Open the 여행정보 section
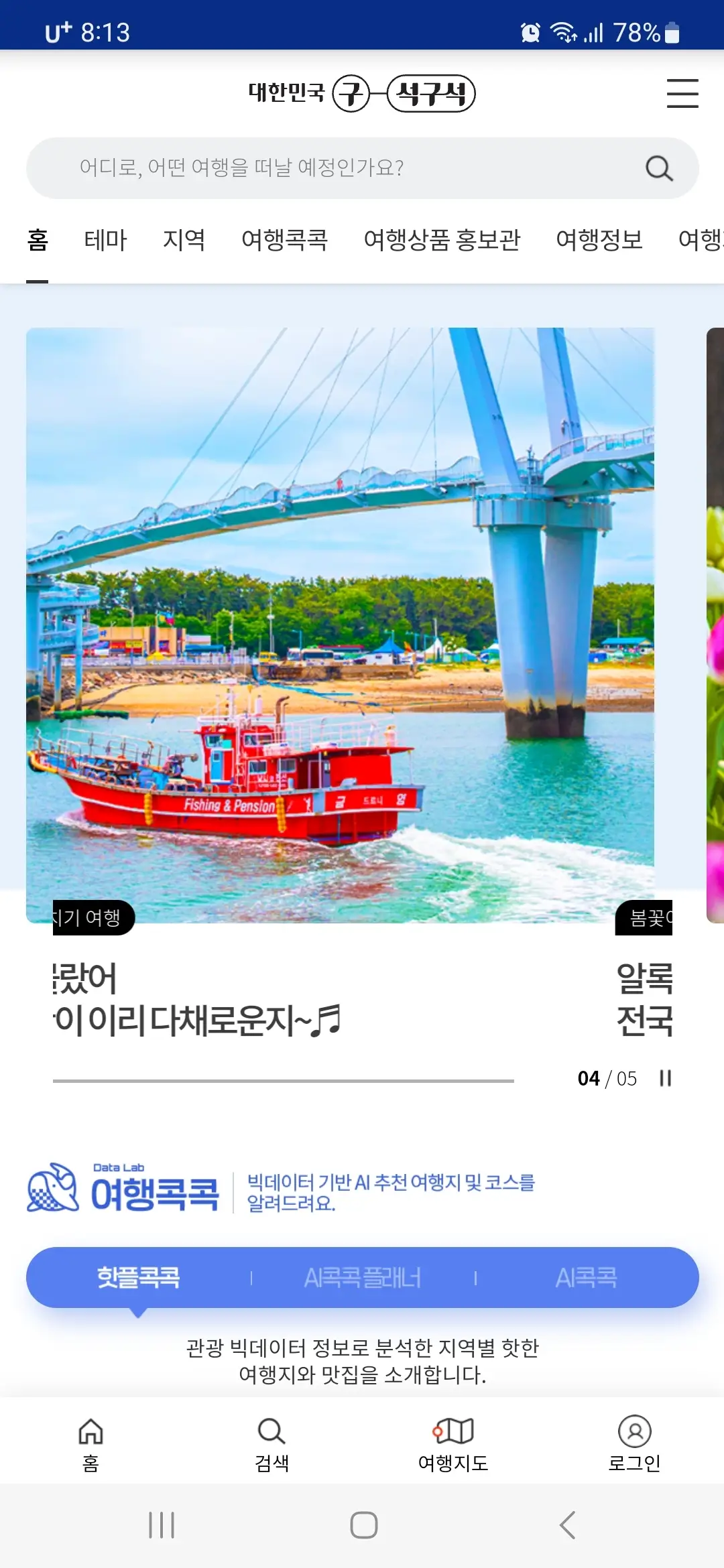The height and width of the screenshot is (1568, 724). 599,241
